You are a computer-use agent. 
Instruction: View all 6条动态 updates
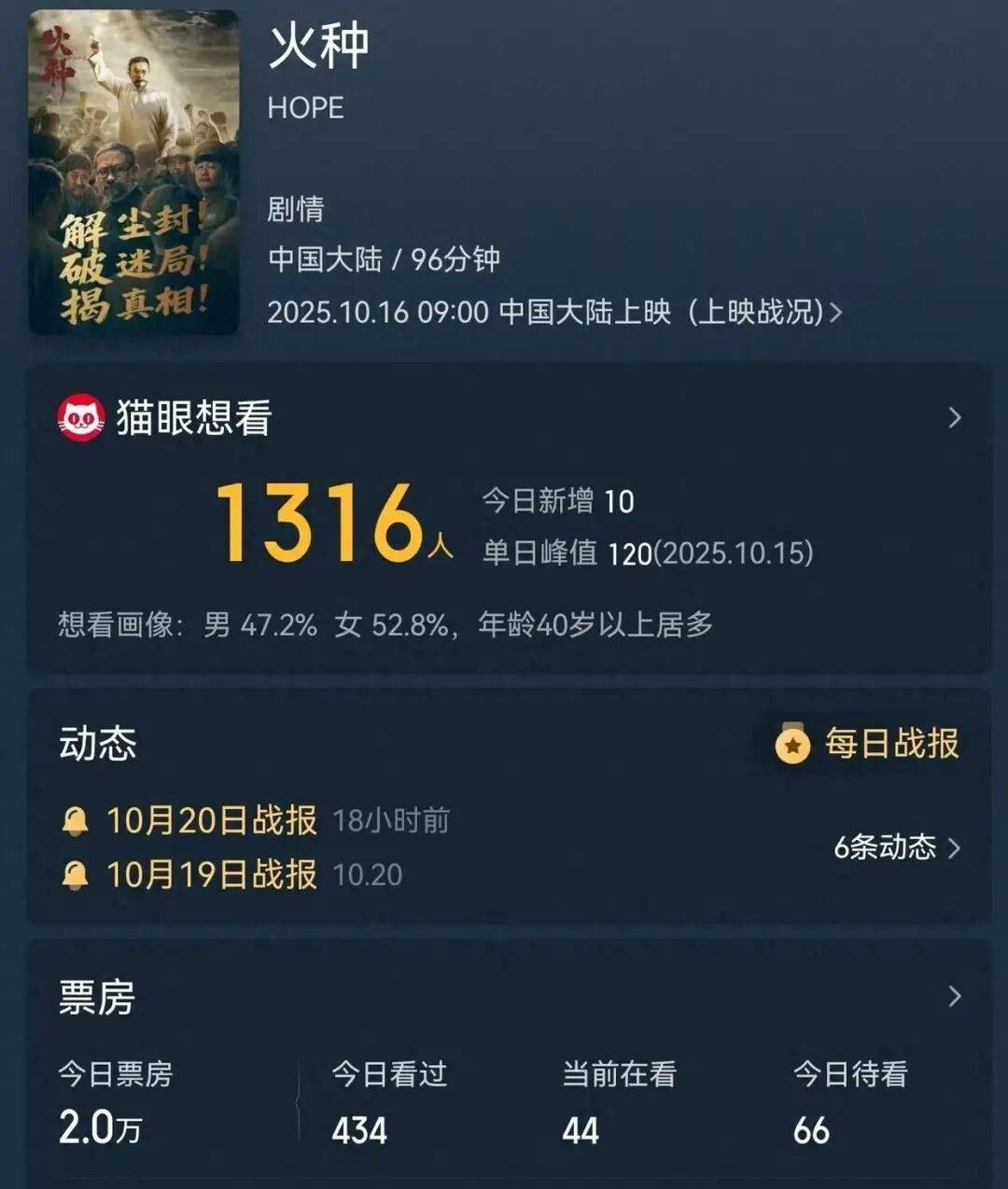tap(896, 847)
